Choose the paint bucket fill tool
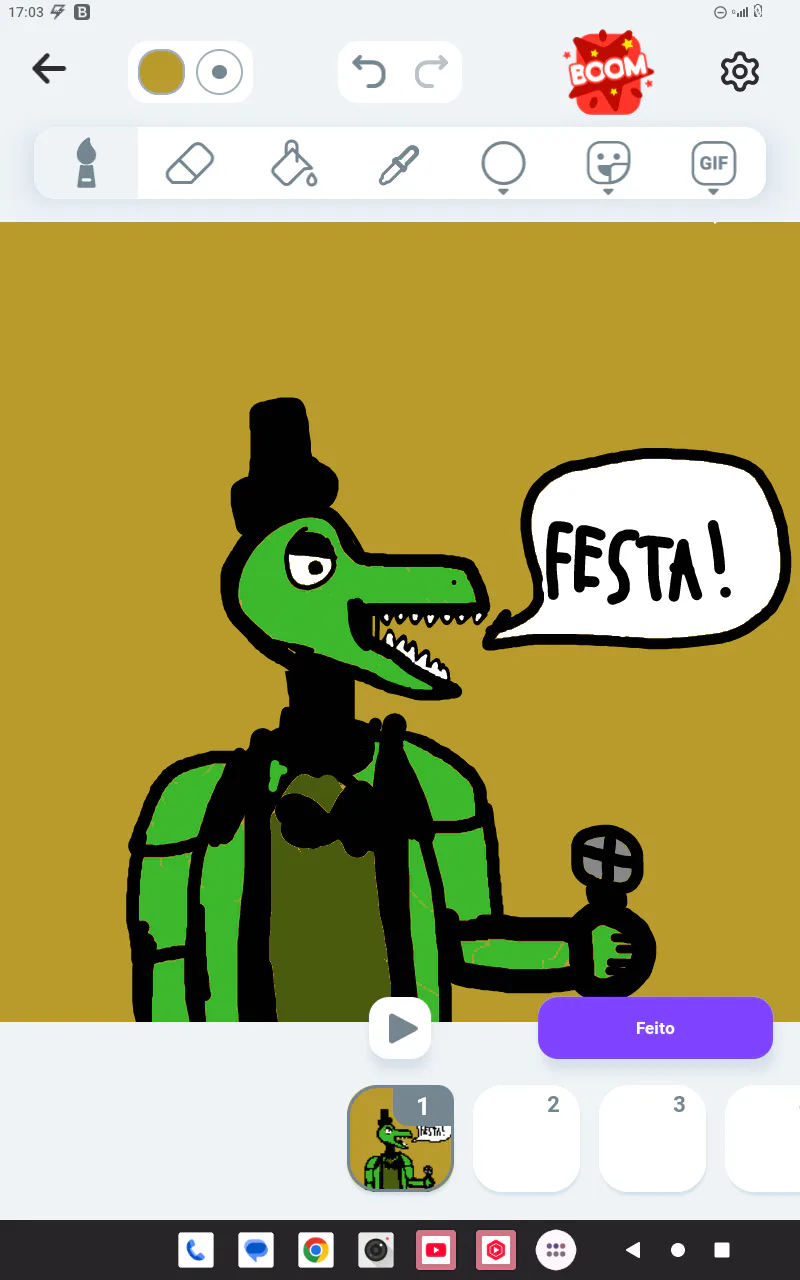 [x=295, y=163]
